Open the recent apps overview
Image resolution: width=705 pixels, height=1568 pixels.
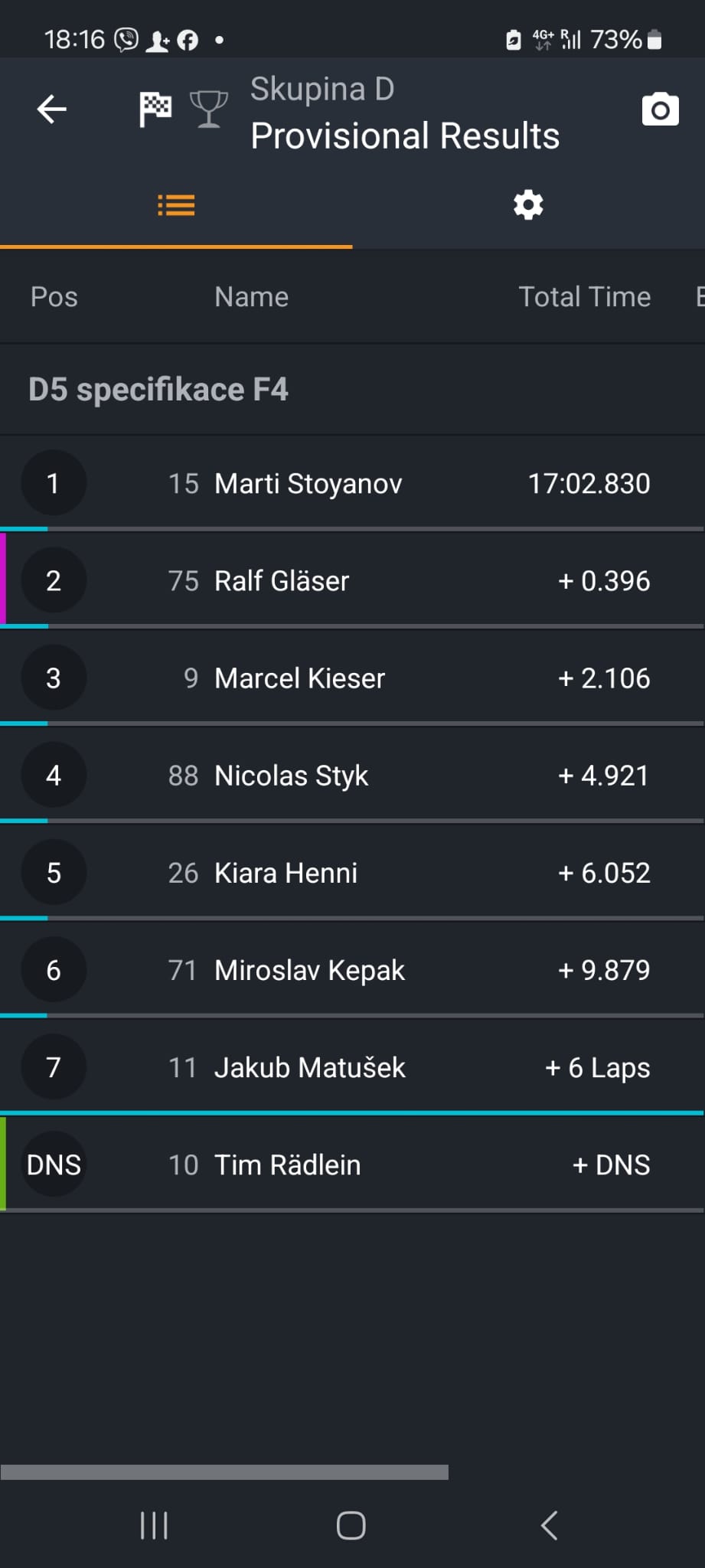point(154,1525)
